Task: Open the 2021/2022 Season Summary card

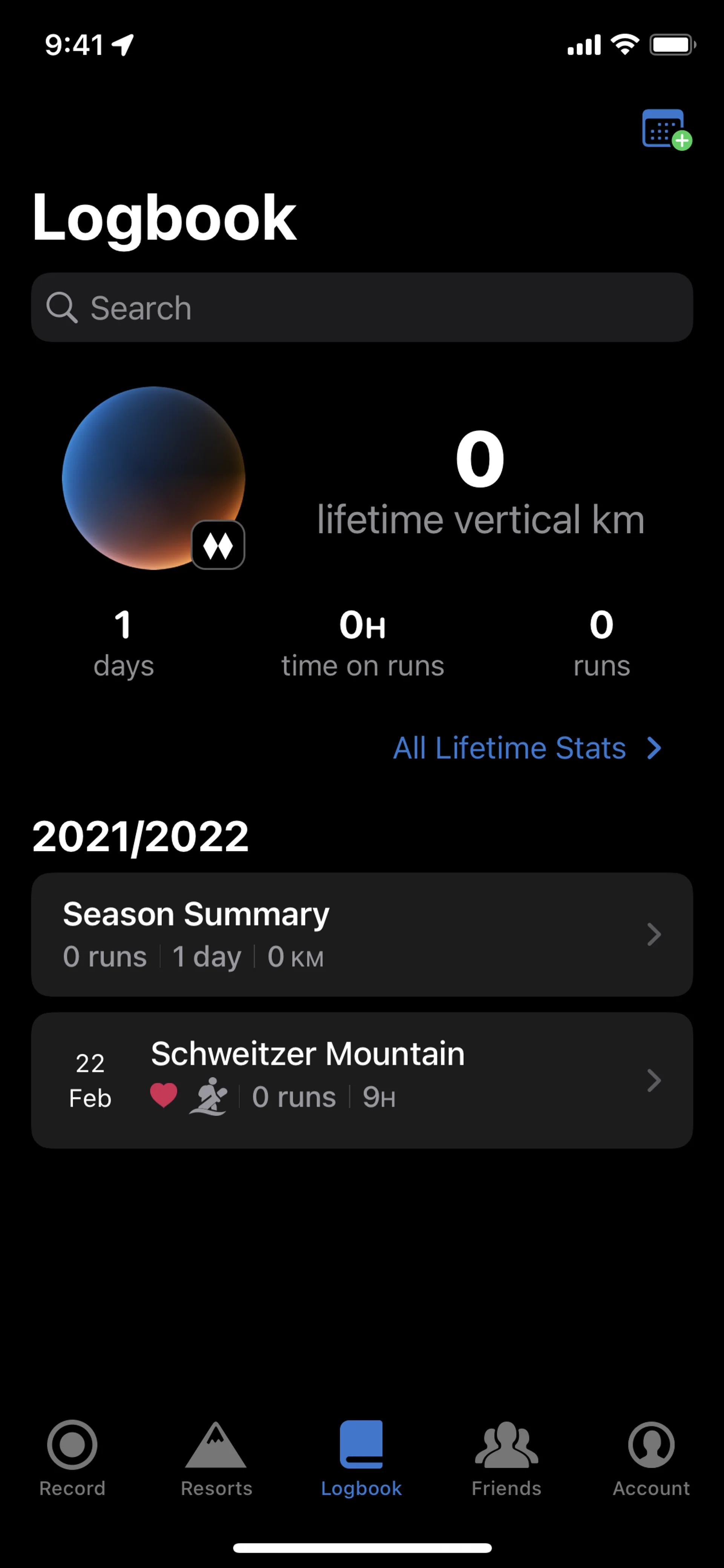Action: coord(361,934)
